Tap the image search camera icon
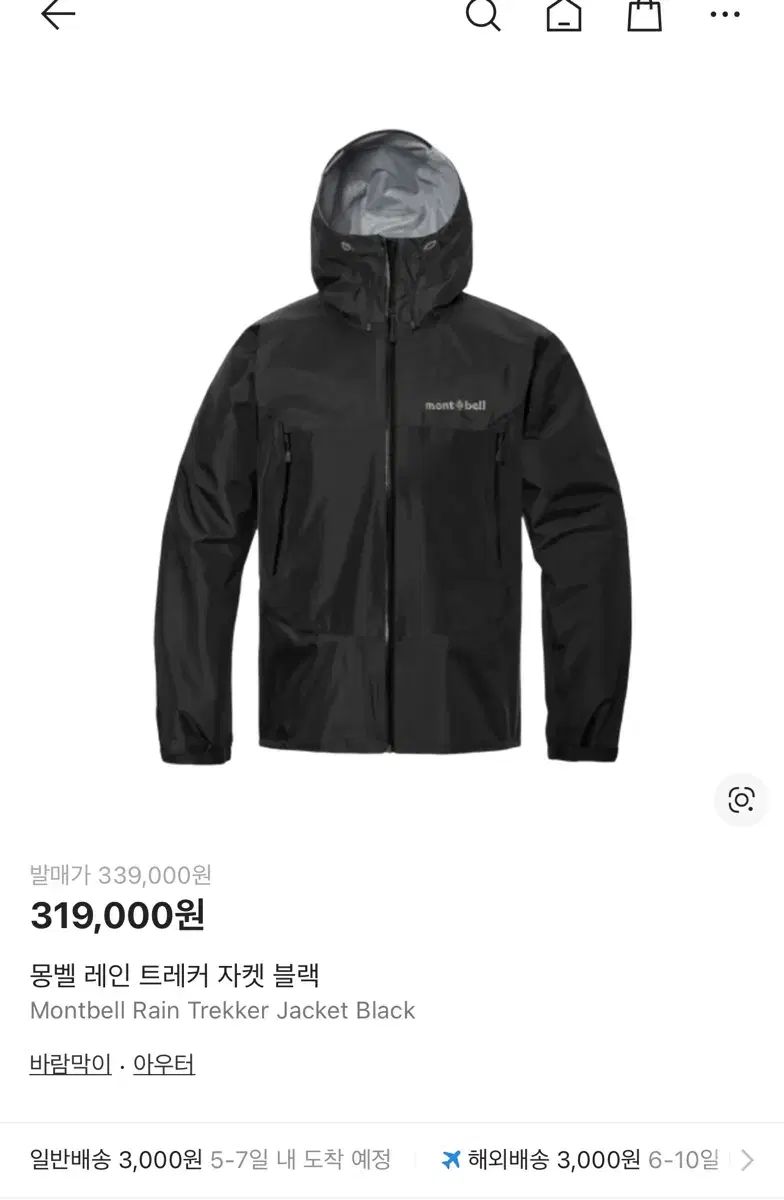Viewport: 784px width, 1200px height. pyautogui.click(x=741, y=800)
